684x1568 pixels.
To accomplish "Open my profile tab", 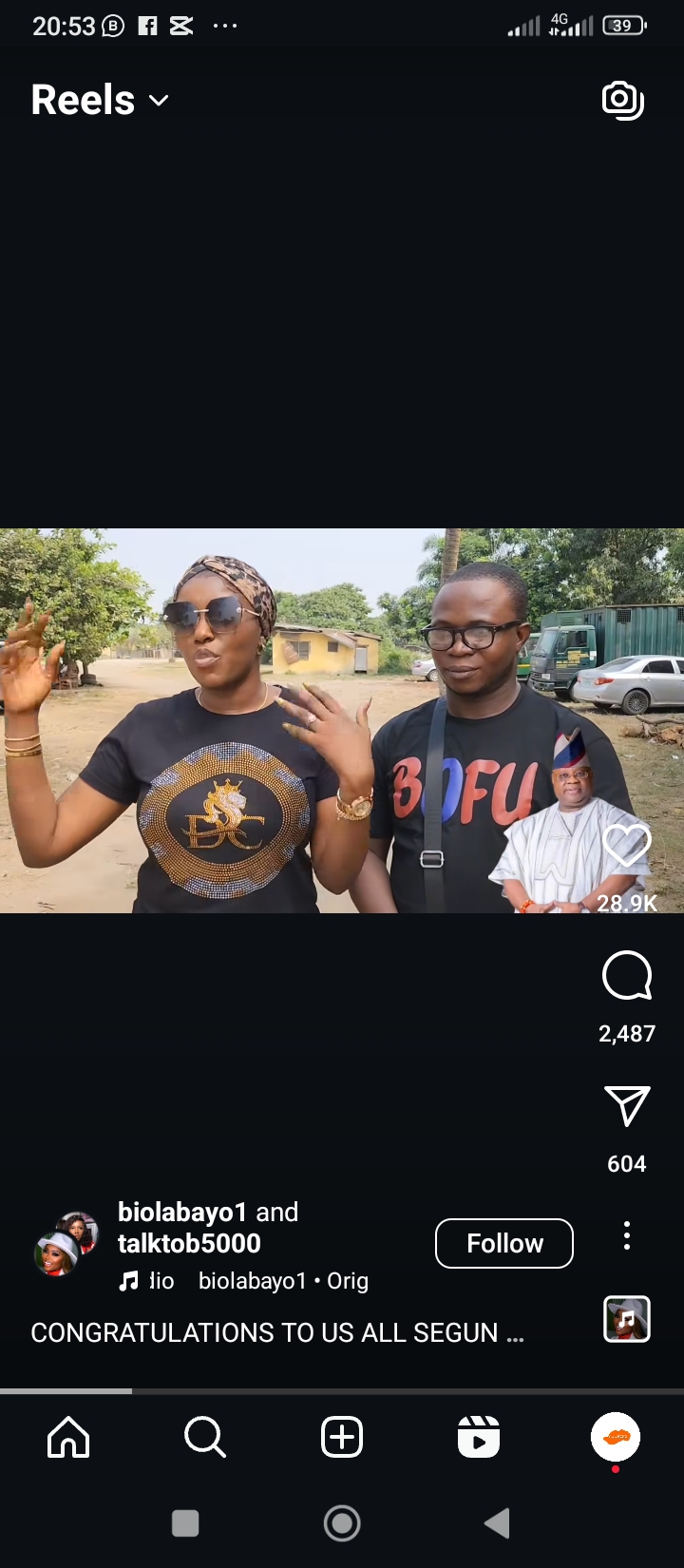I will coord(616,1437).
